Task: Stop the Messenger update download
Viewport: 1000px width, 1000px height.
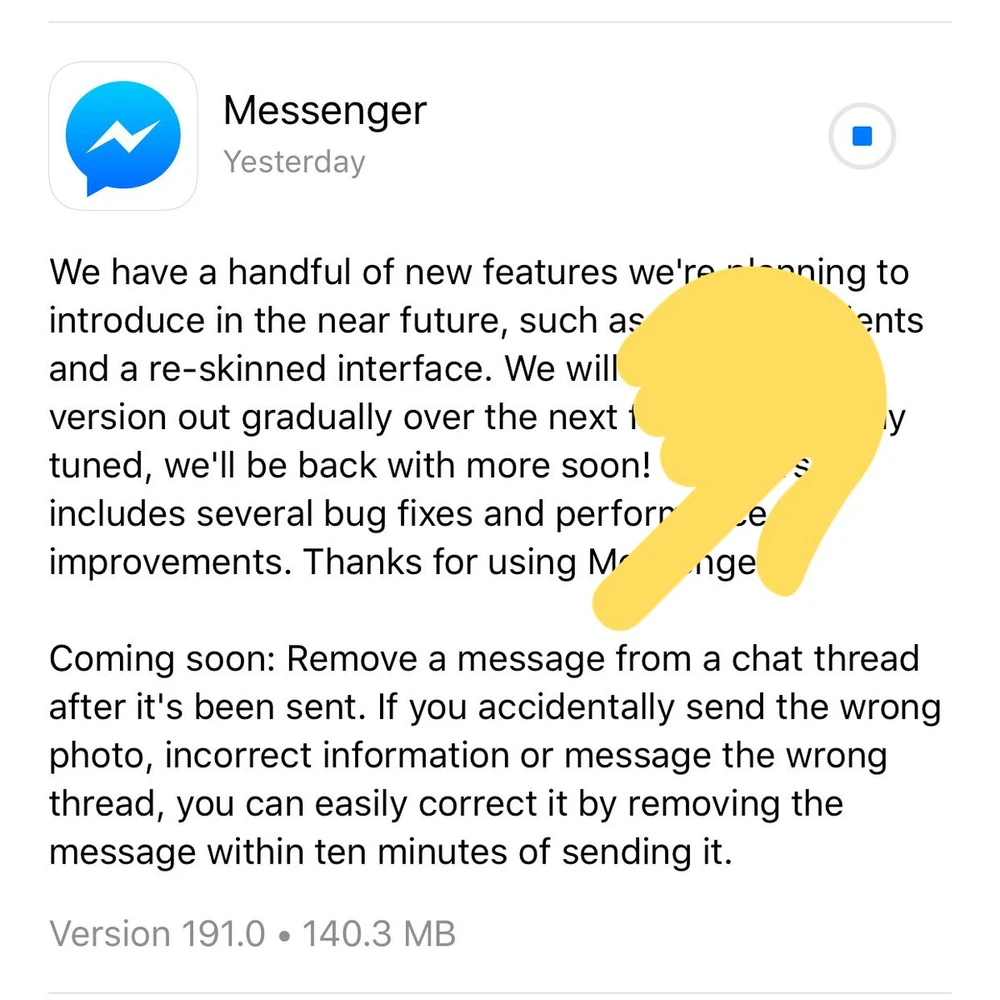Action: click(x=862, y=137)
